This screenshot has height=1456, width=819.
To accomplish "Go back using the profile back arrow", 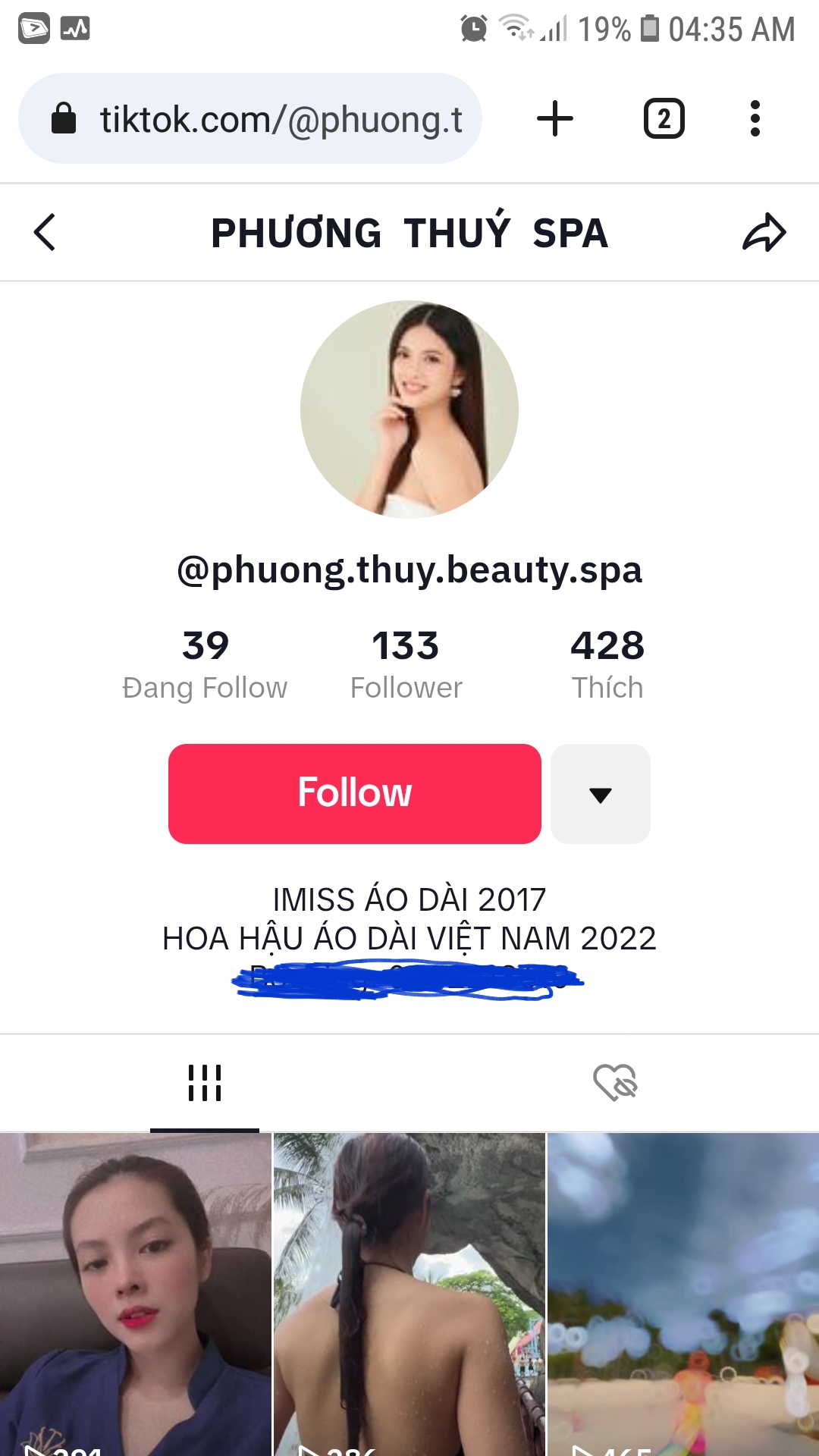I will [45, 232].
